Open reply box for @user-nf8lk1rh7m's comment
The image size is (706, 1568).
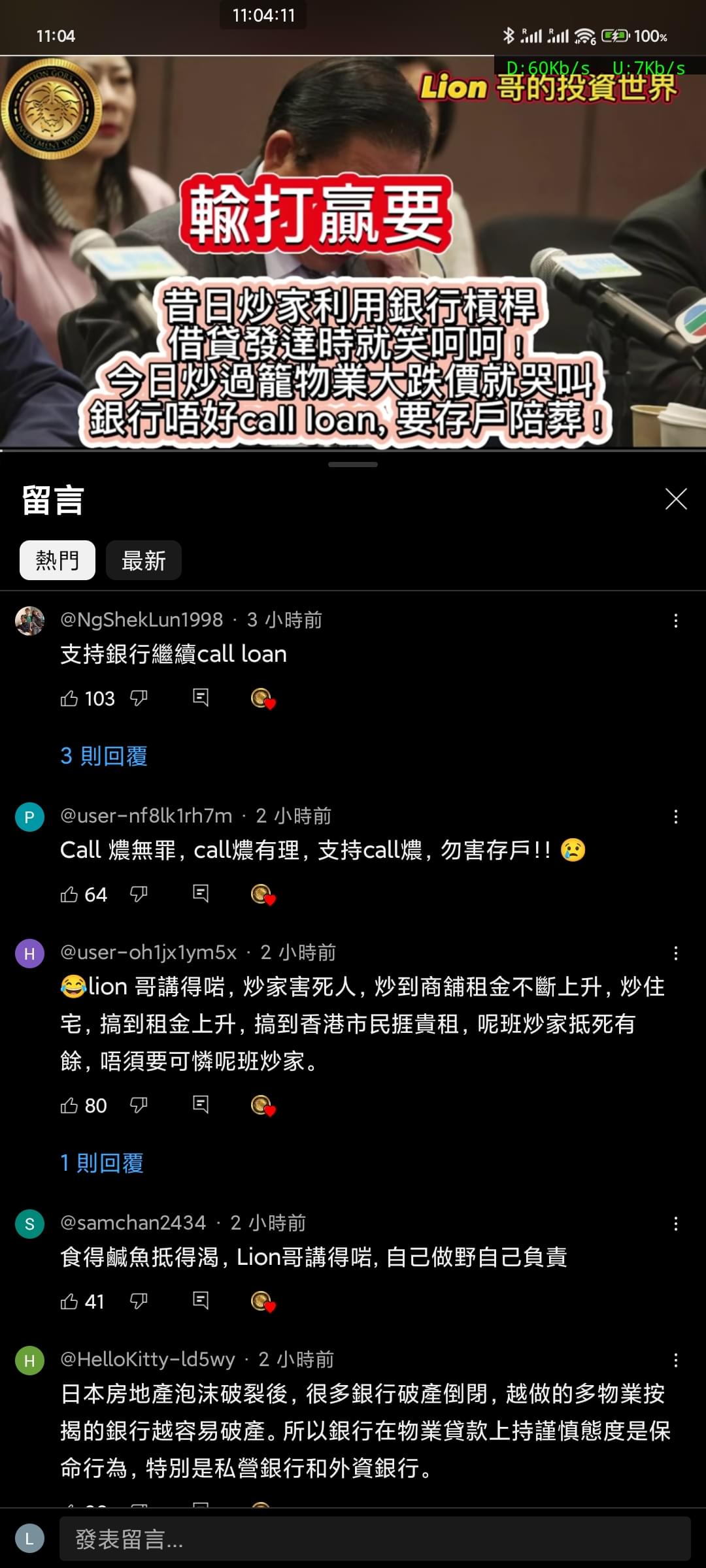pyautogui.click(x=201, y=894)
